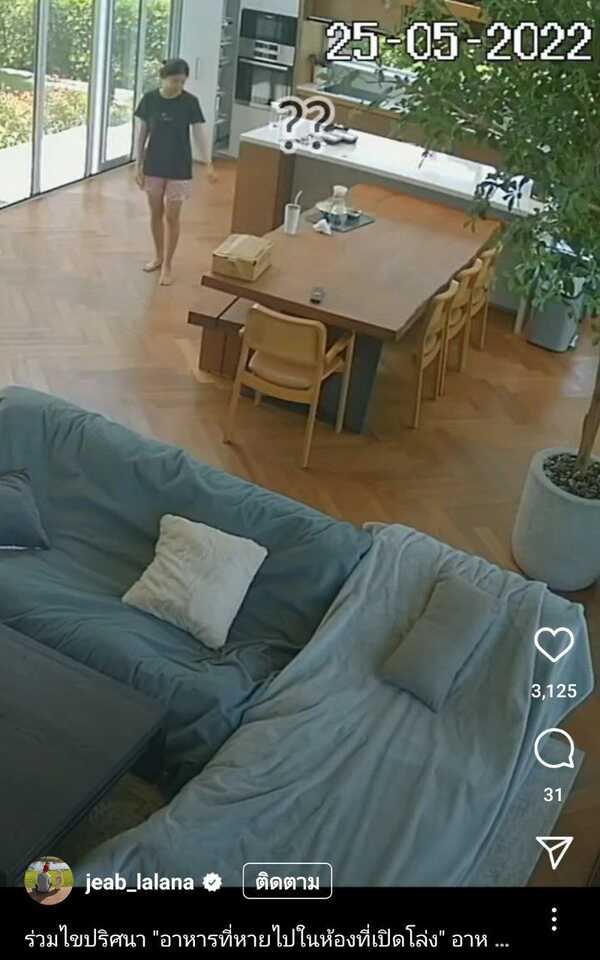This screenshot has width=600, height=960.
Task: Open the three-dot options menu
Action: [x=553, y=919]
